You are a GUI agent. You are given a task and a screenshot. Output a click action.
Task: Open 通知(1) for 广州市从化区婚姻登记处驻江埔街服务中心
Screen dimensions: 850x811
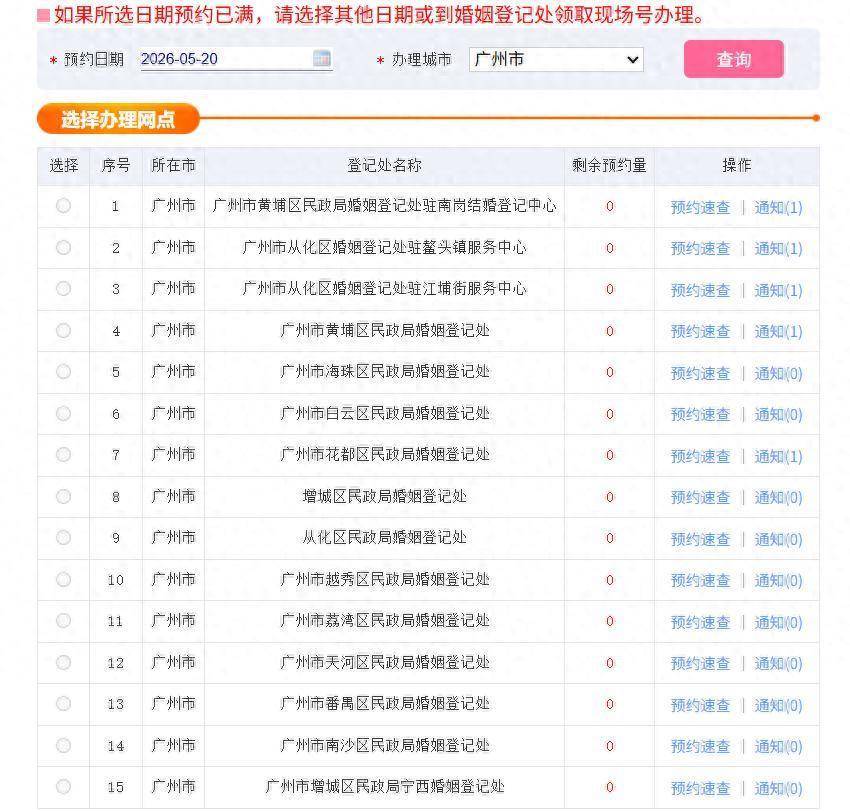778,291
